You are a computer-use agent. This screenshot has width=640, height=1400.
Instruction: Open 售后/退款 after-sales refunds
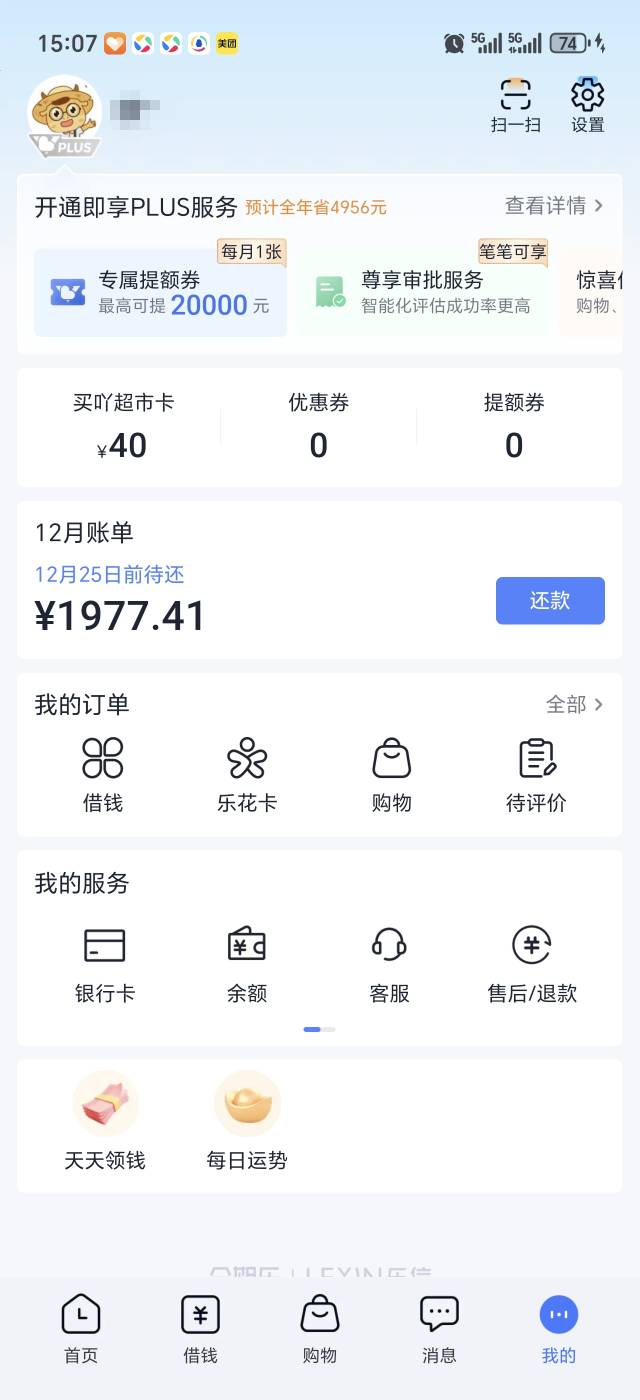(x=532, y=964)
